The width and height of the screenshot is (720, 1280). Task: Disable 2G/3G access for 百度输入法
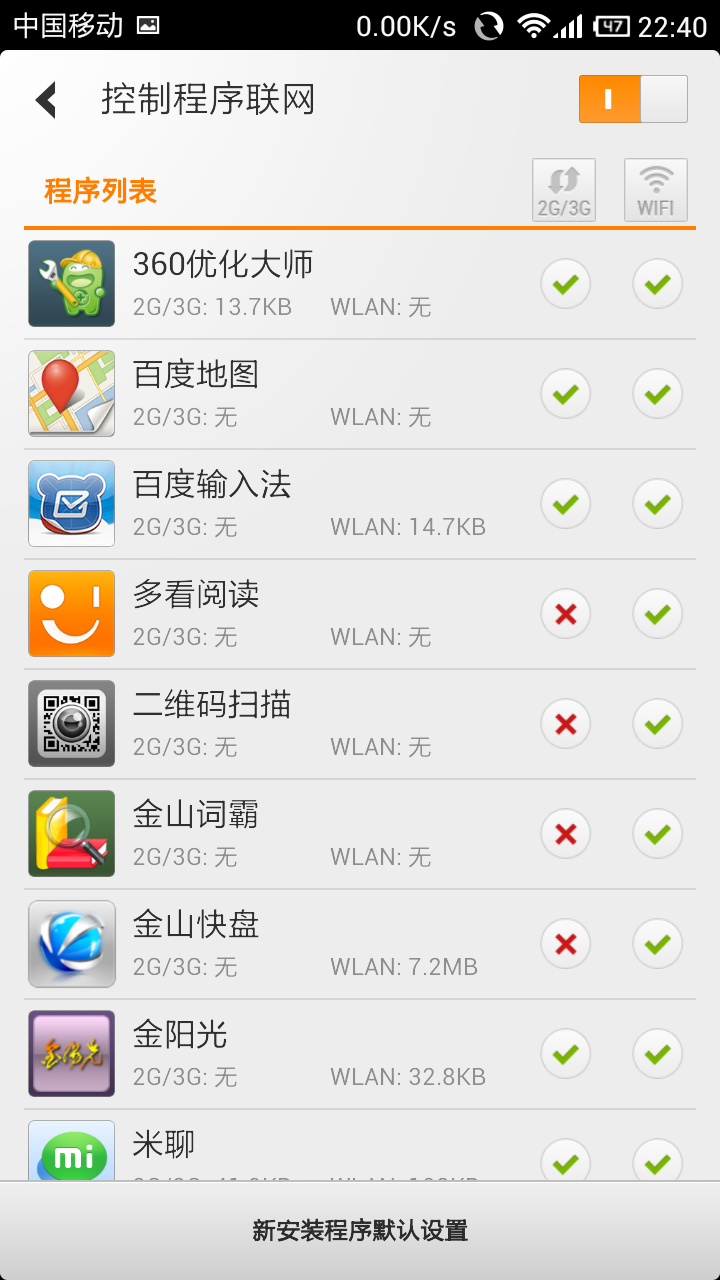(566, 504)
